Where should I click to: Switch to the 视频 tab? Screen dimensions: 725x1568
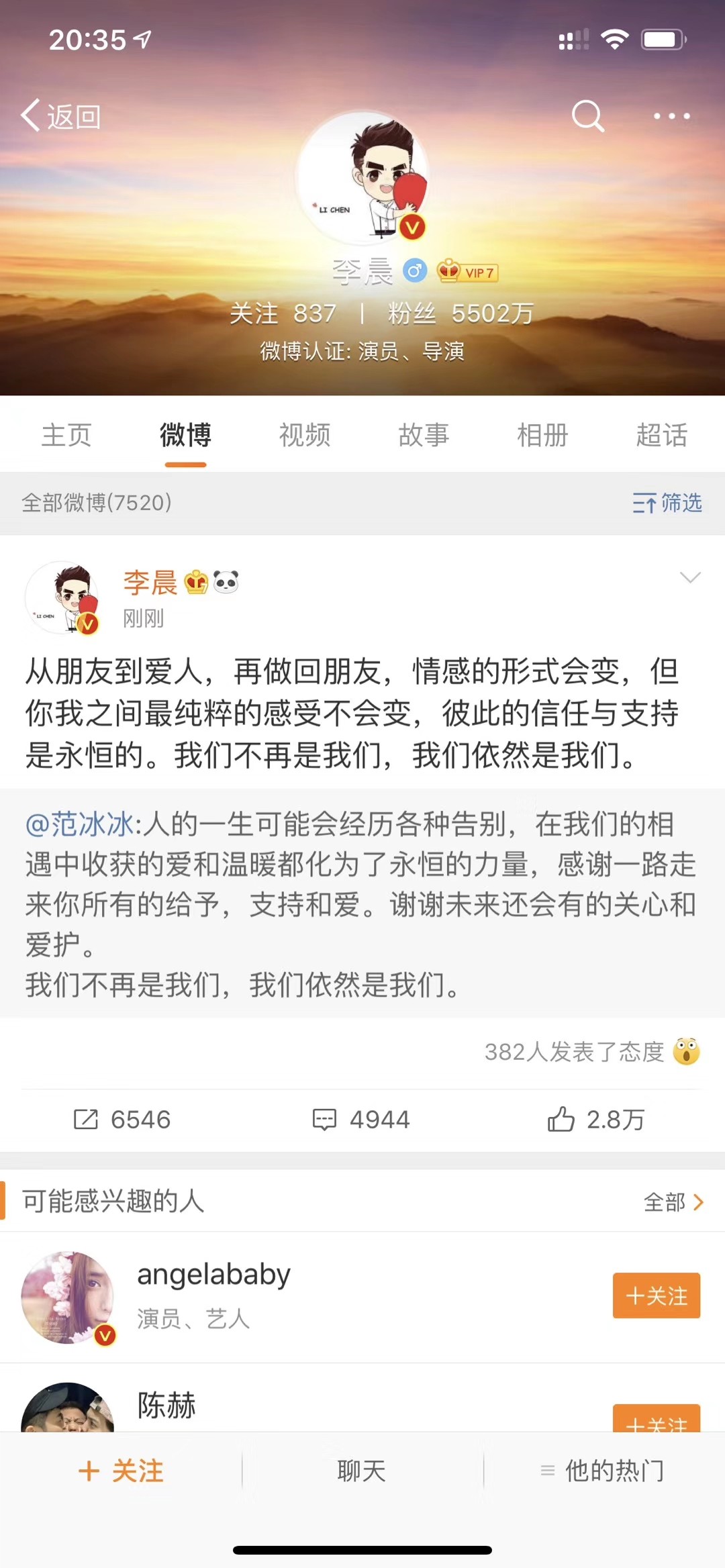tap(305, 435)
